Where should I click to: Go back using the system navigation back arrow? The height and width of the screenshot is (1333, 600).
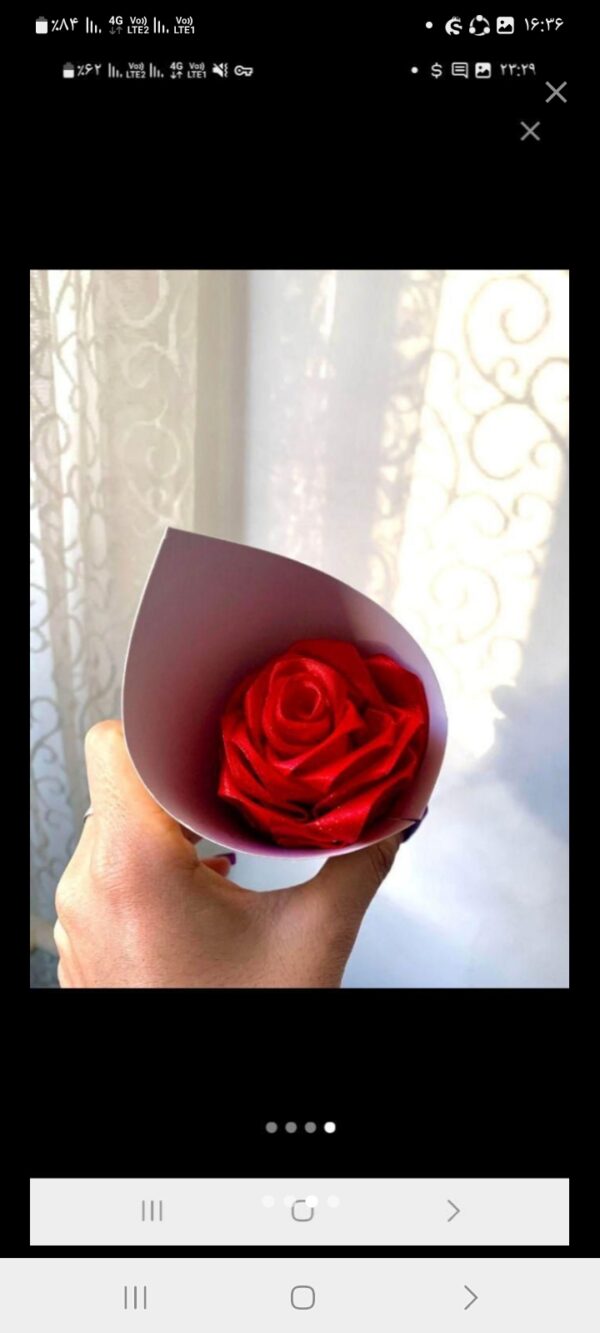[470, 1298]
